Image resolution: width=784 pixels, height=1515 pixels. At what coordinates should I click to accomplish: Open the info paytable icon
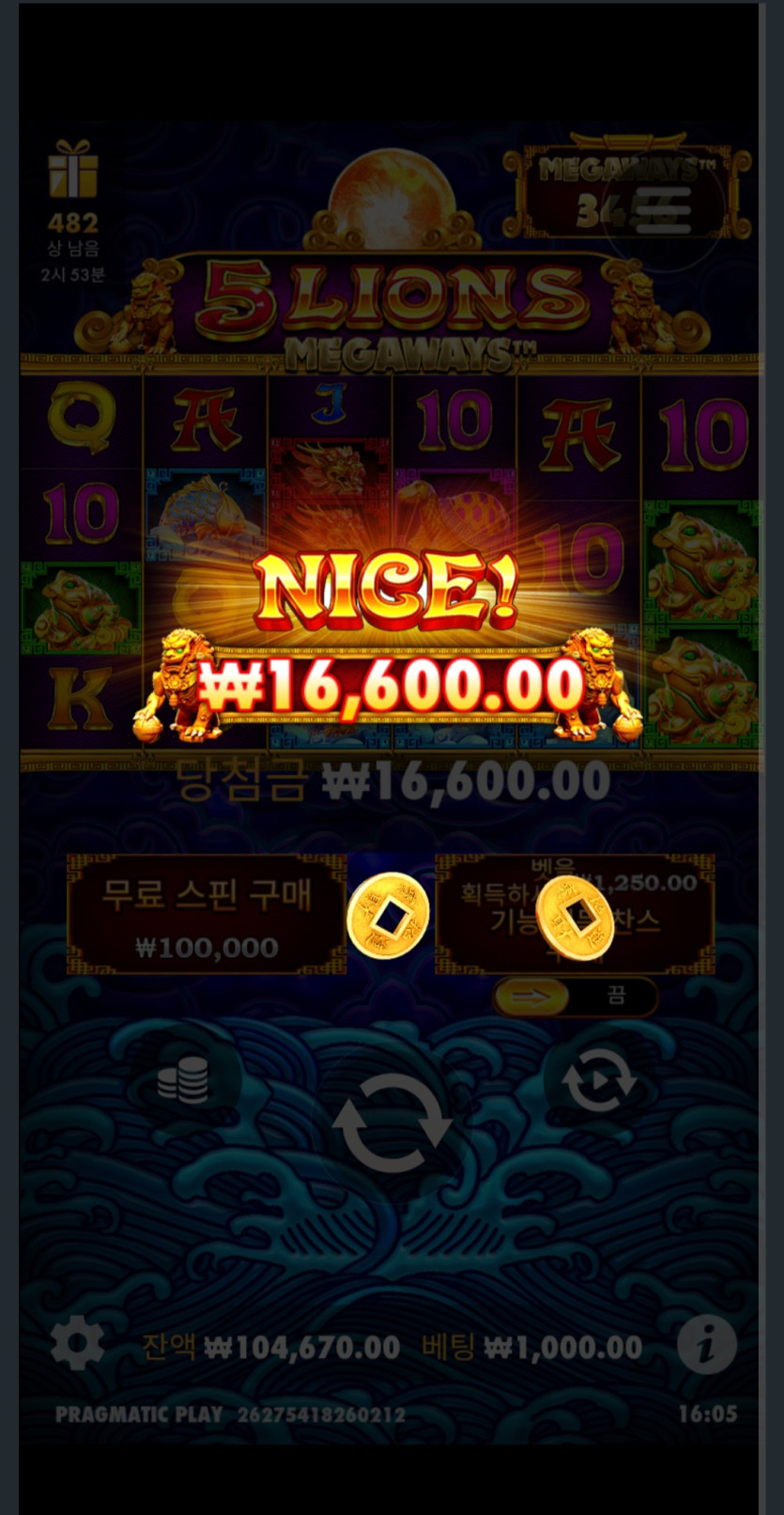[x=706, y=1345]
